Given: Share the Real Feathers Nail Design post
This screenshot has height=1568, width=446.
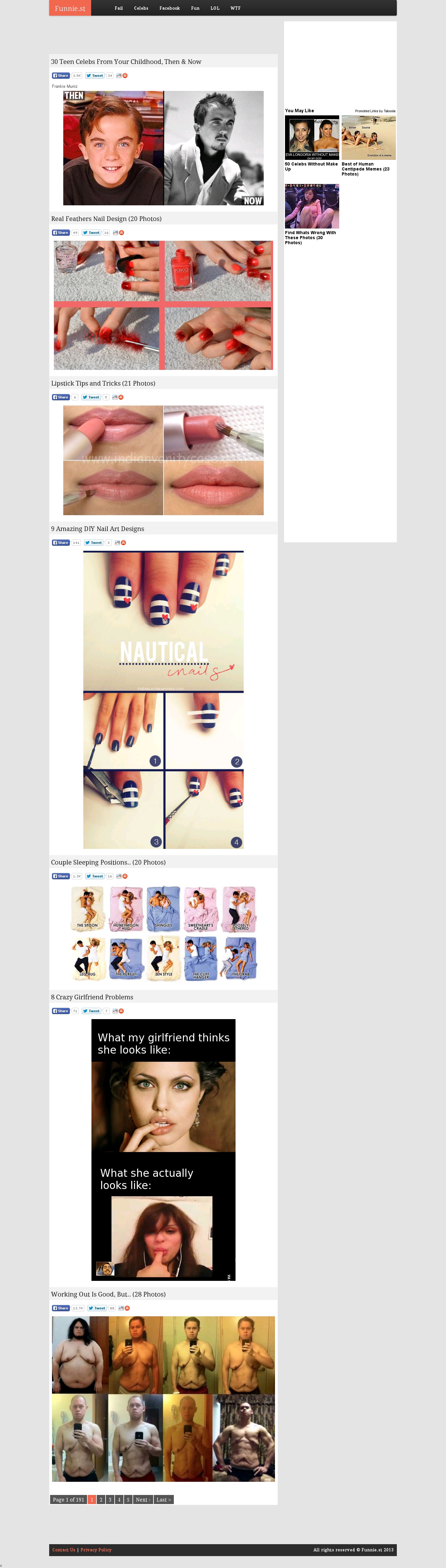Looking at the screenshot, I should coord(60,233).
